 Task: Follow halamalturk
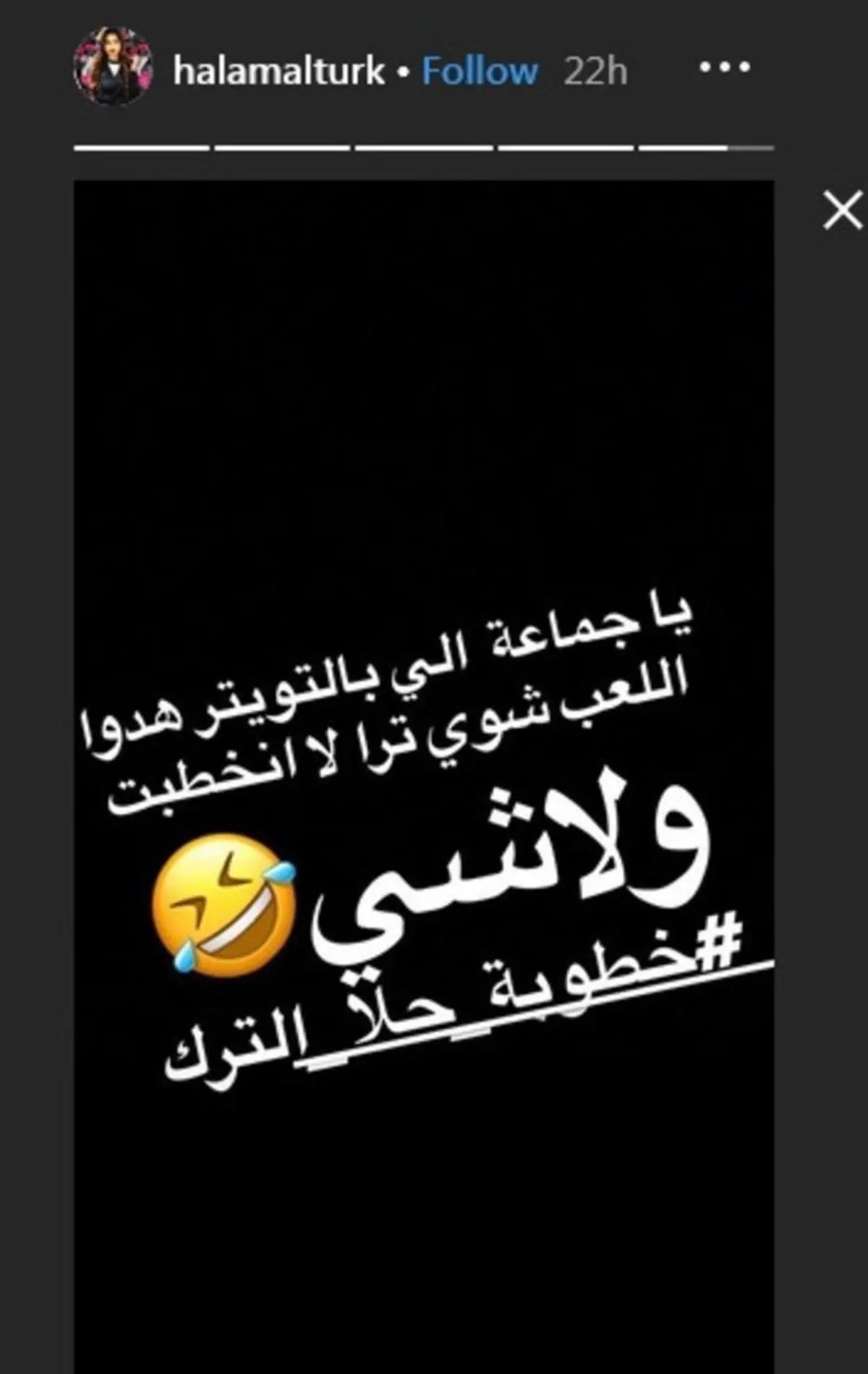click(480, 71)
